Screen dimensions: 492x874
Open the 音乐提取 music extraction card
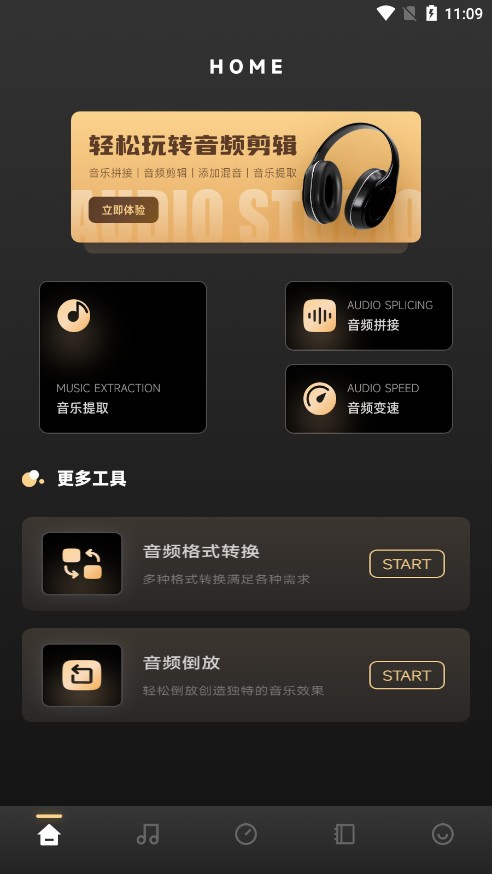(x=123, y=357)
